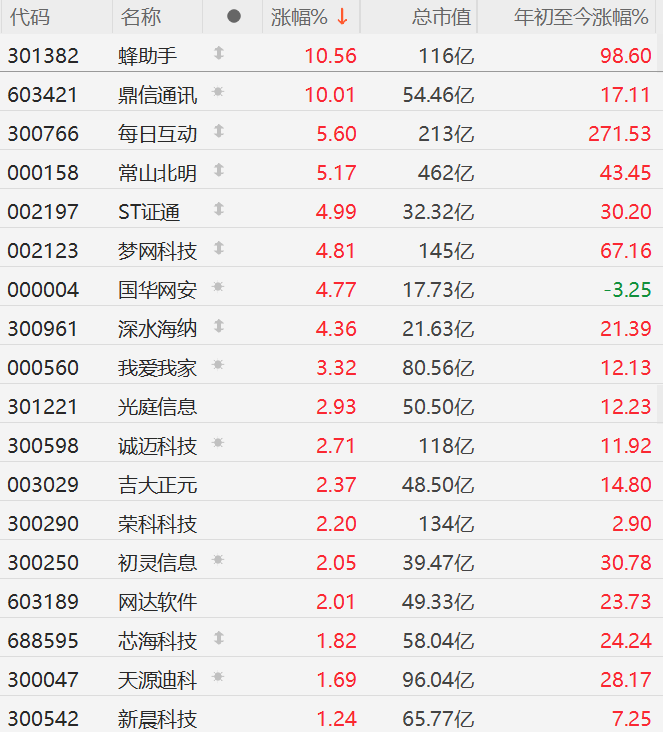Sort by 名称 column header

(140, 17)
